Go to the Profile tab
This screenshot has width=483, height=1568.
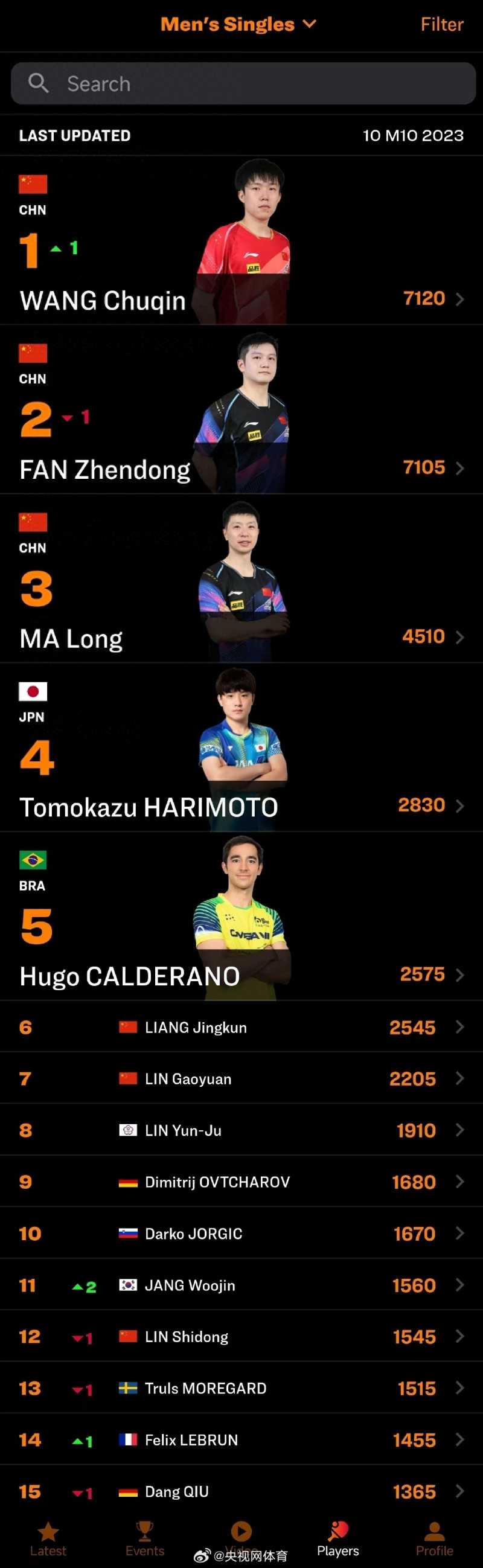coord(434,1538)
